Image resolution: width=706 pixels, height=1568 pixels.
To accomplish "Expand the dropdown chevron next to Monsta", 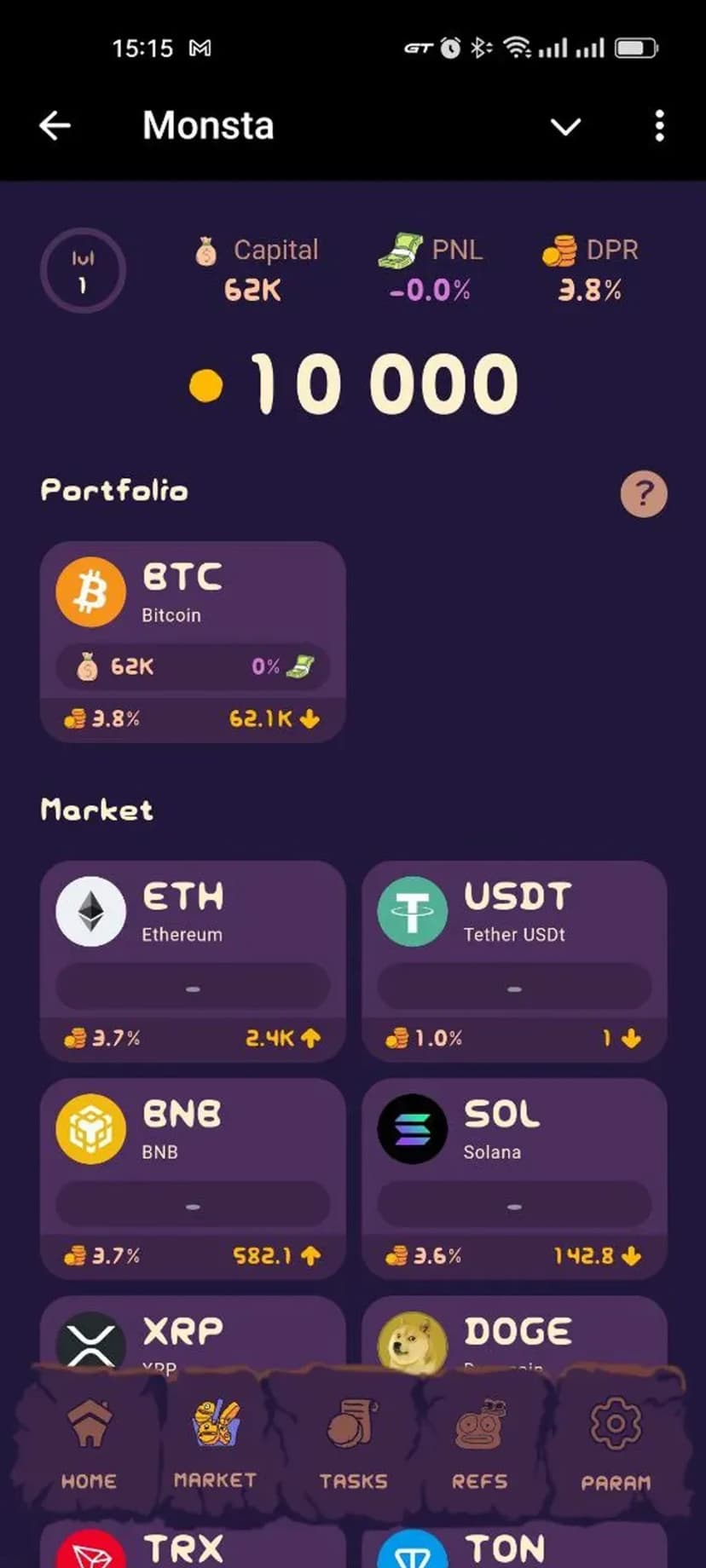I will pyautogui.click(x=565, y=127).
